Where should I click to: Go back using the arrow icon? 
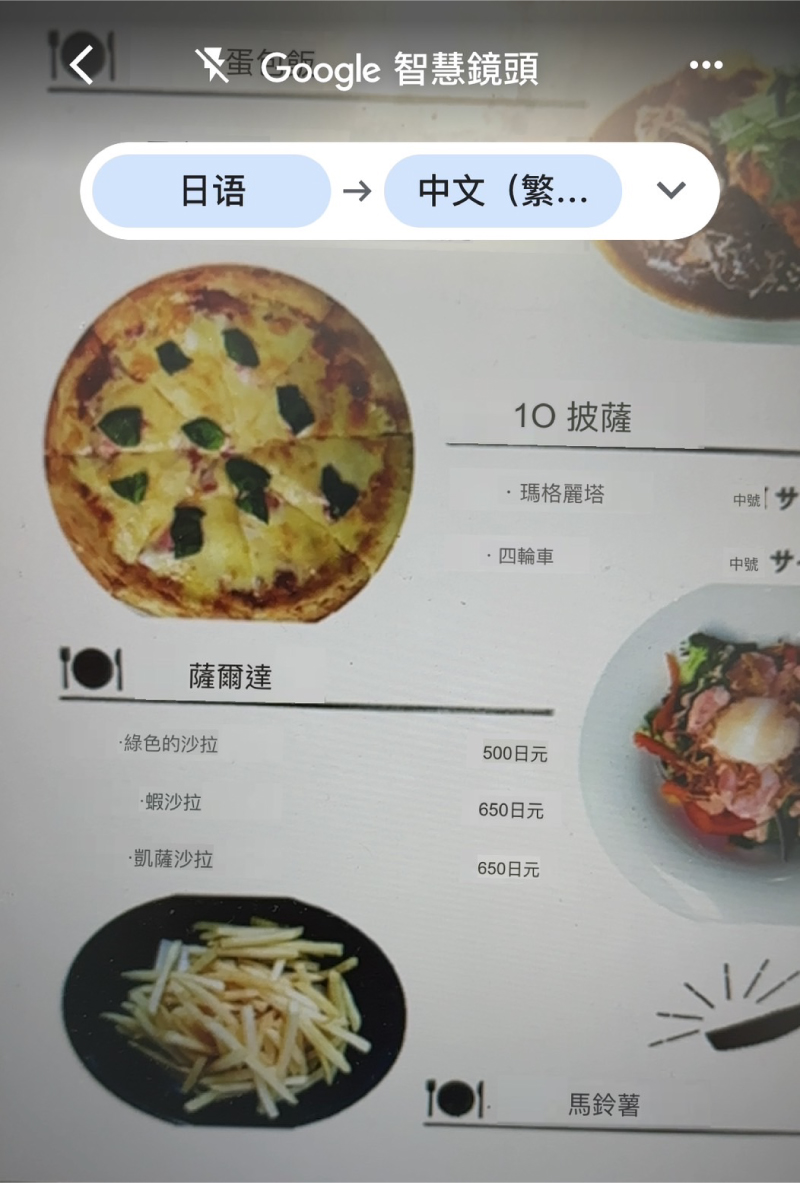82,66
